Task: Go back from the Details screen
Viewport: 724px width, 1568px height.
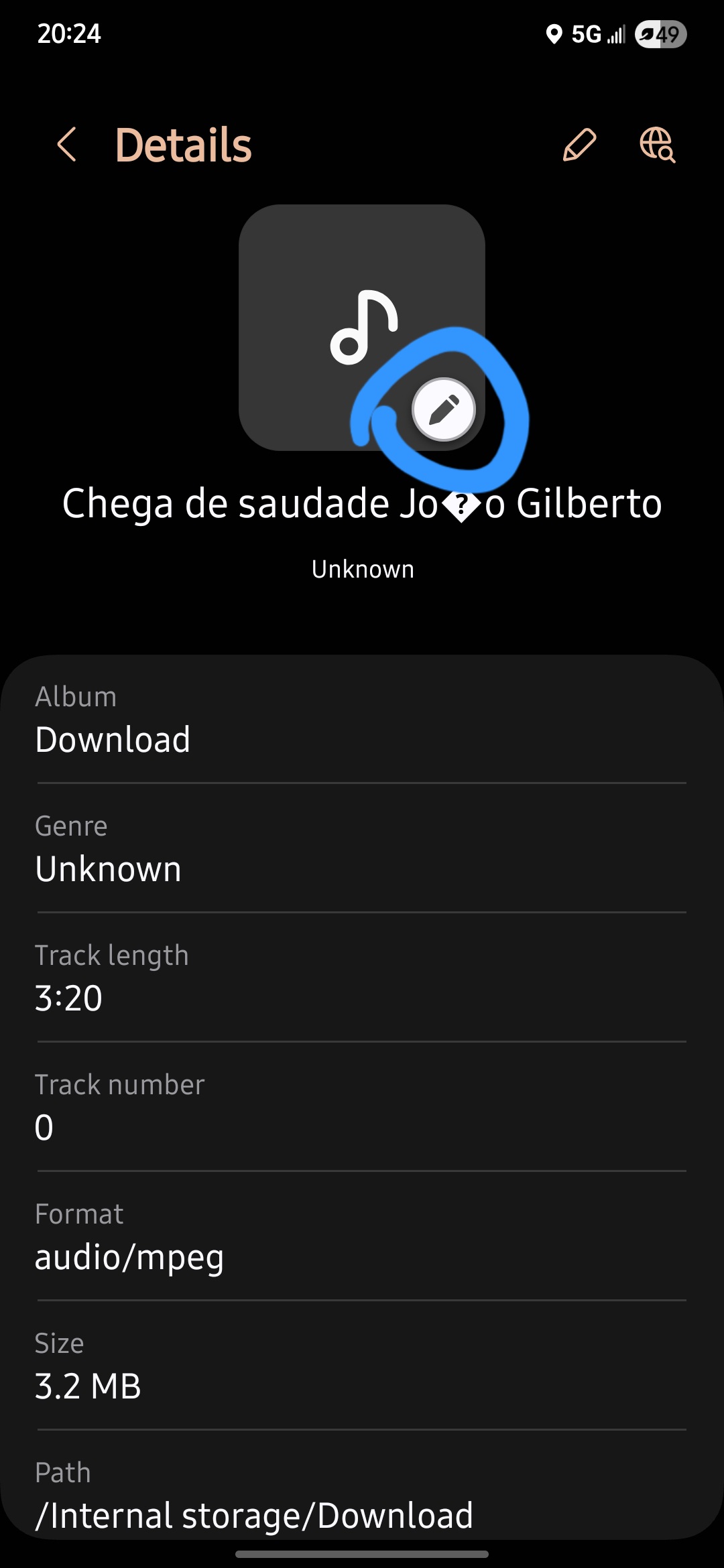Action: click(66, 145)
